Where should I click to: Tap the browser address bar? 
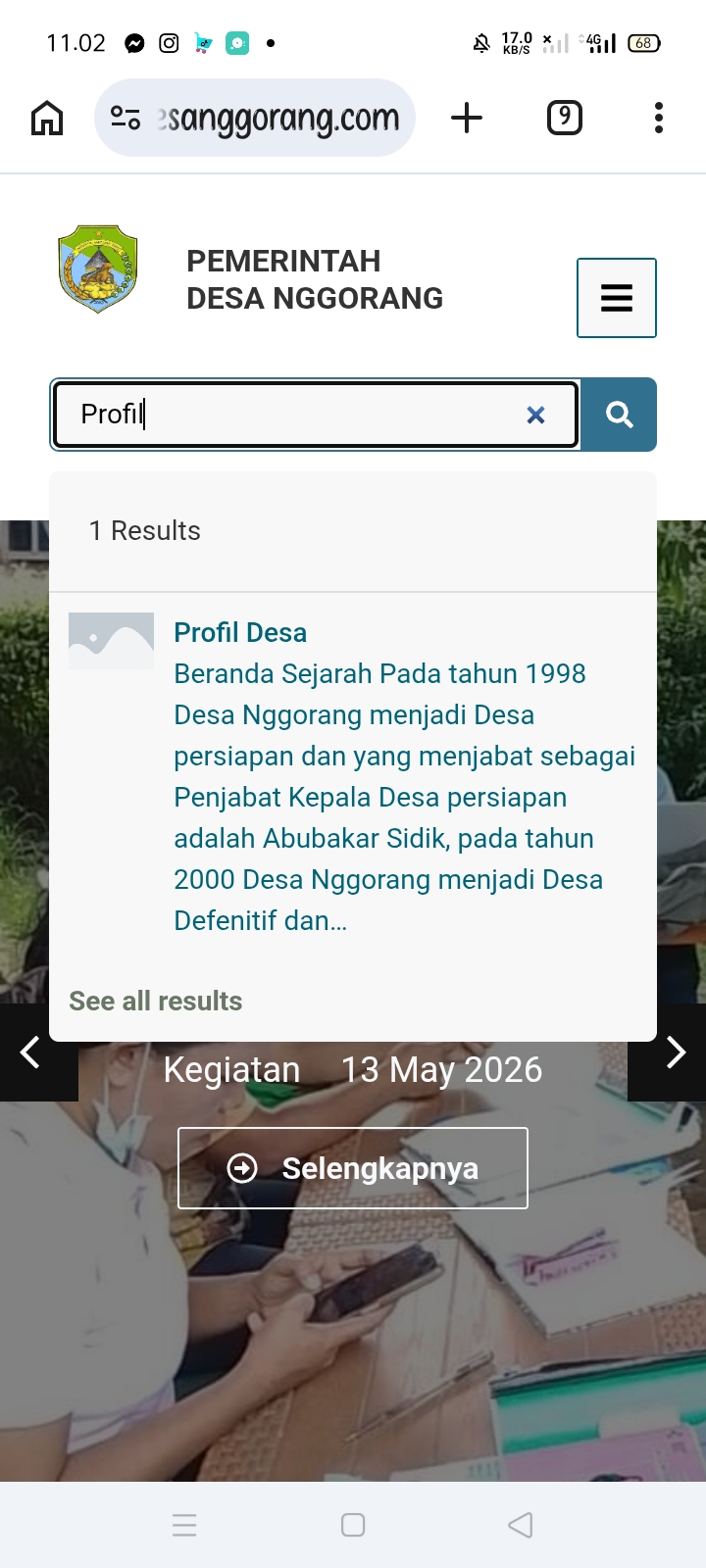[255, 118]
